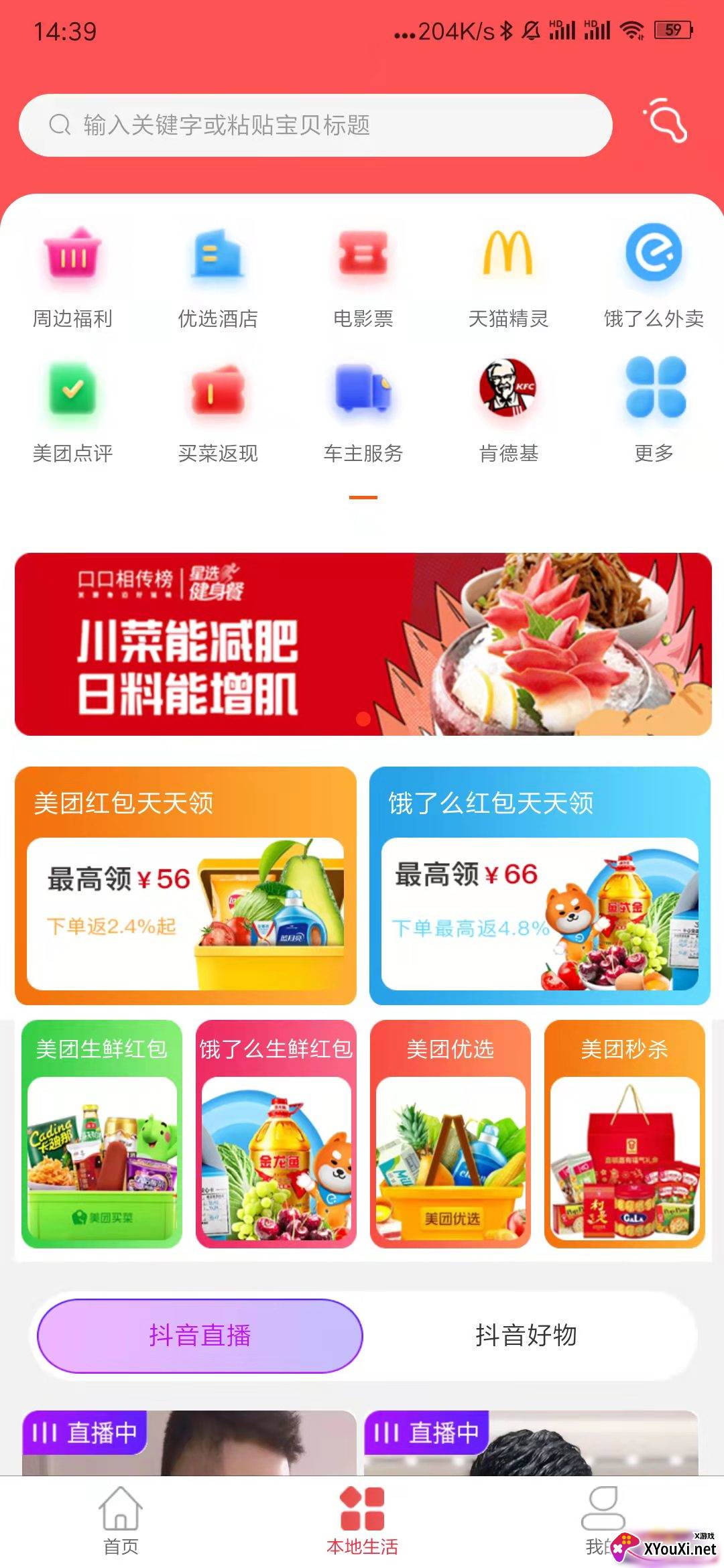
Task: Open 美团秒杀 card
Action: click(624, 1134)
